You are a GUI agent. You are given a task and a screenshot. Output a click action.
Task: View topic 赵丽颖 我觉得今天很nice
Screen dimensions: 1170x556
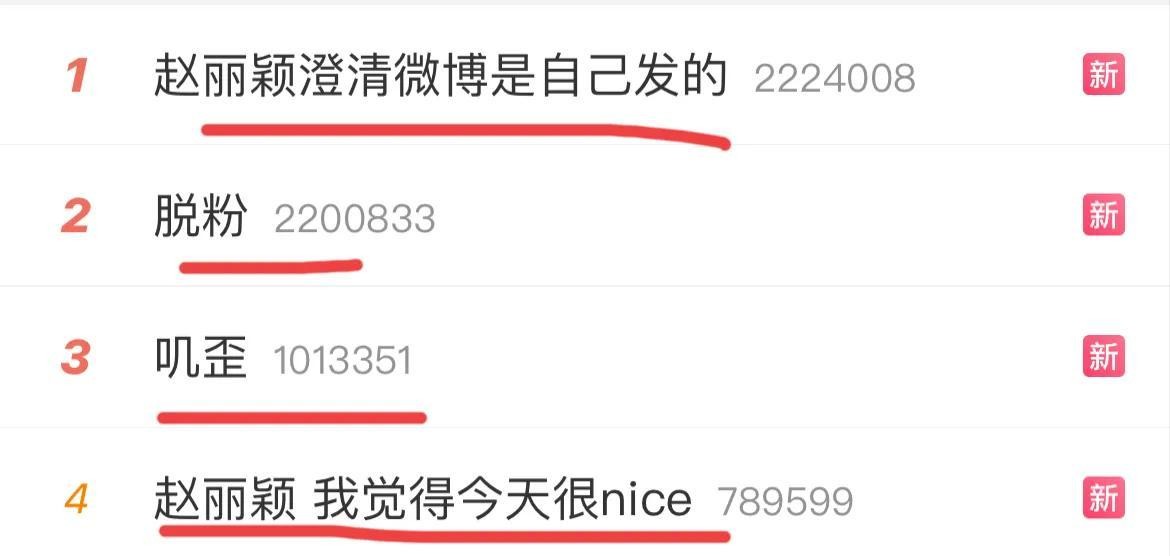coord(422,498)
